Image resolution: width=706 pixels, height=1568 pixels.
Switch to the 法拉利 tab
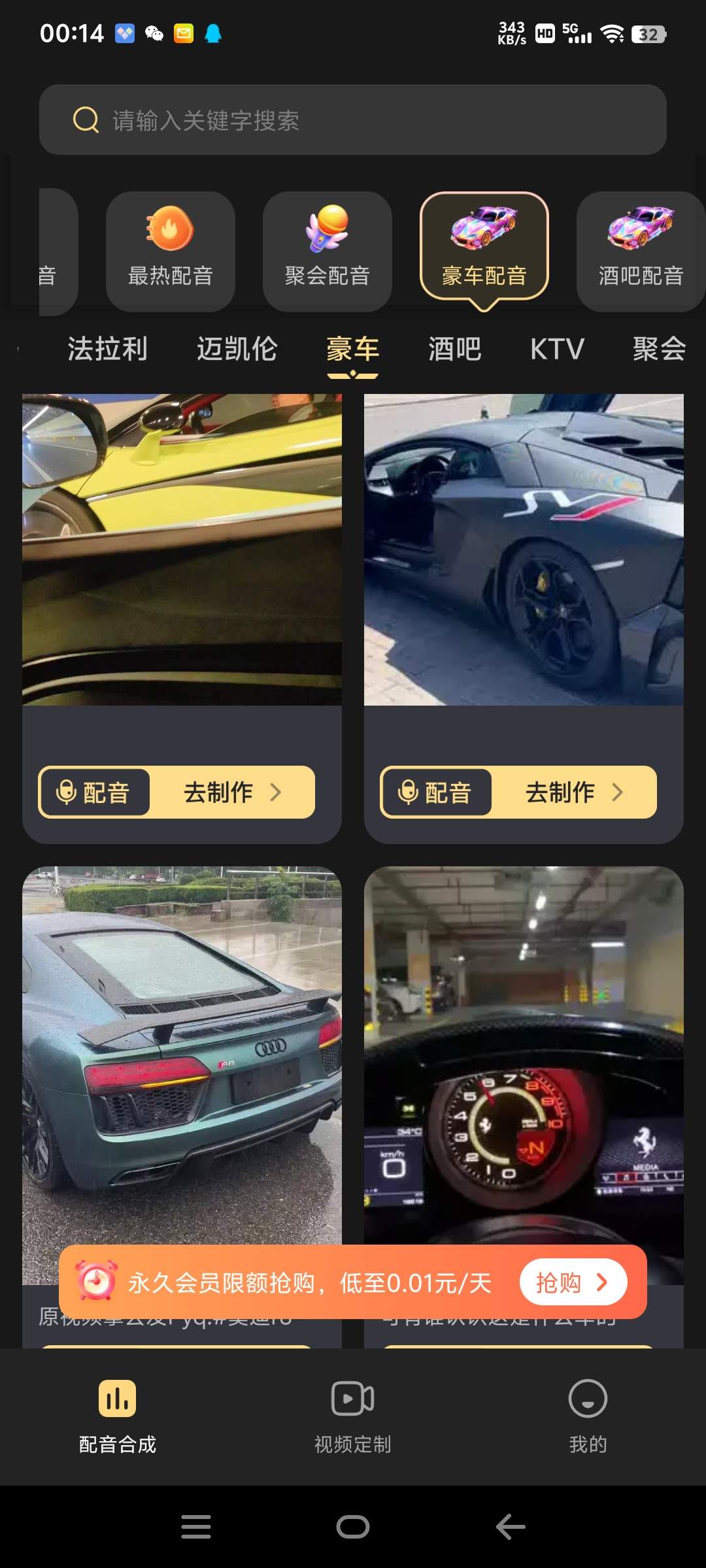click(108, 349)
